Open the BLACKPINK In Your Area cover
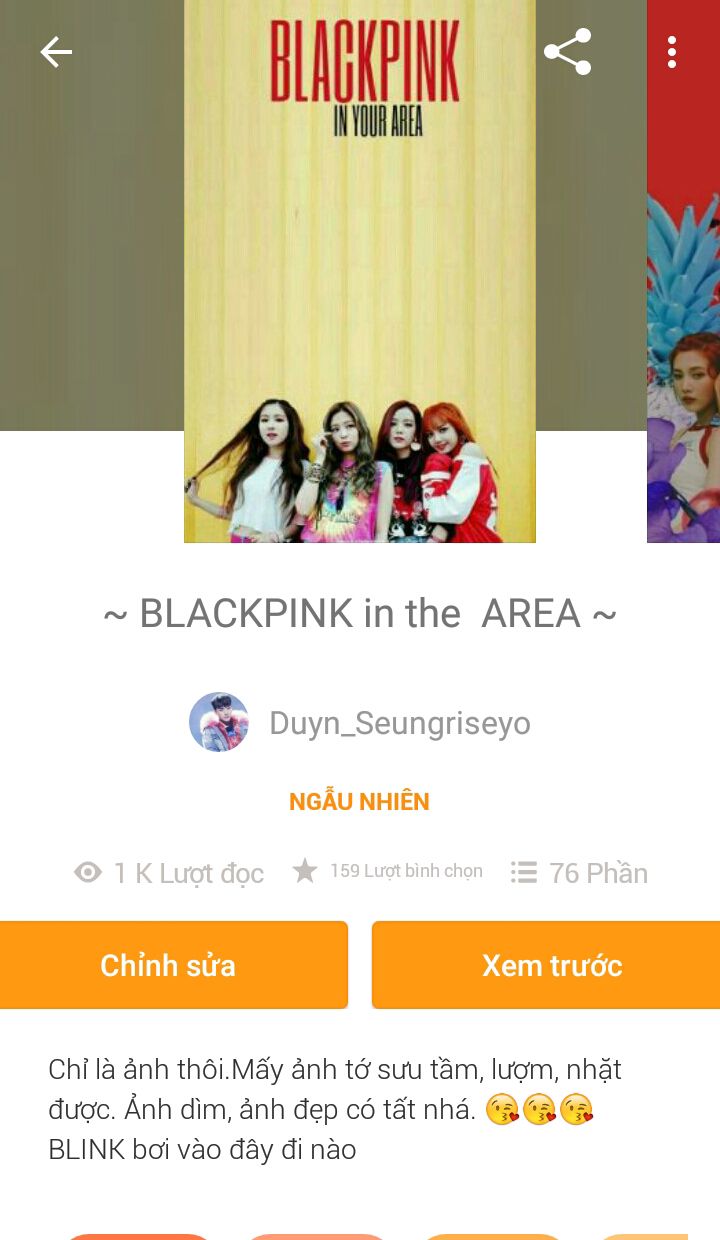 coord(359,270)
